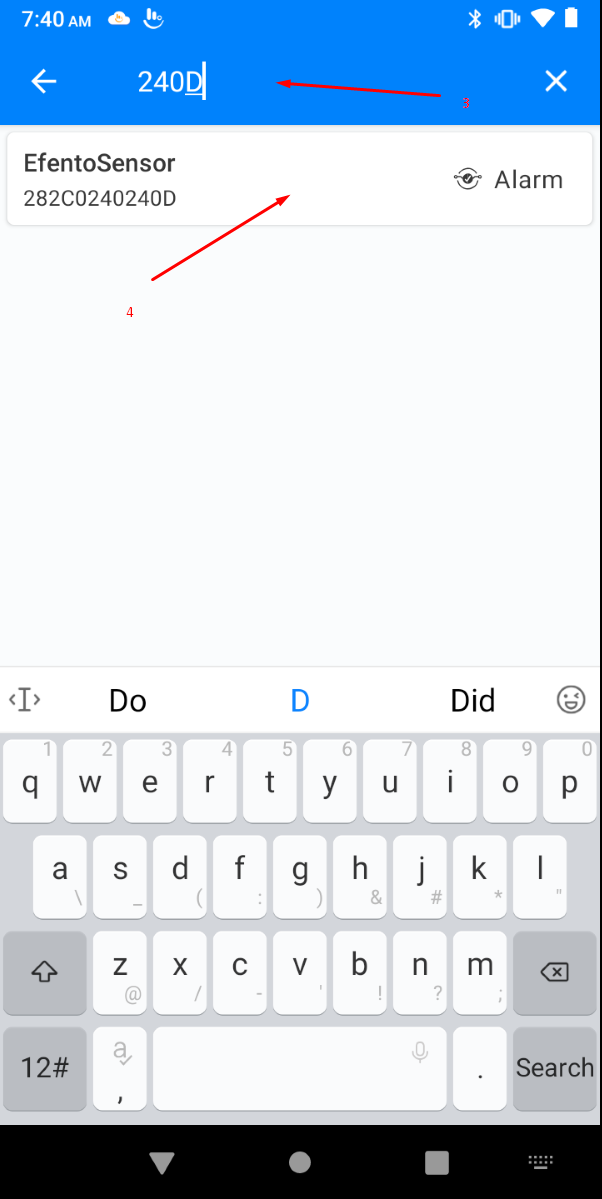The width and height of the screenshot is (602, 1199).
Task: Go back using the top arrow
Action: tap(44, 81)
